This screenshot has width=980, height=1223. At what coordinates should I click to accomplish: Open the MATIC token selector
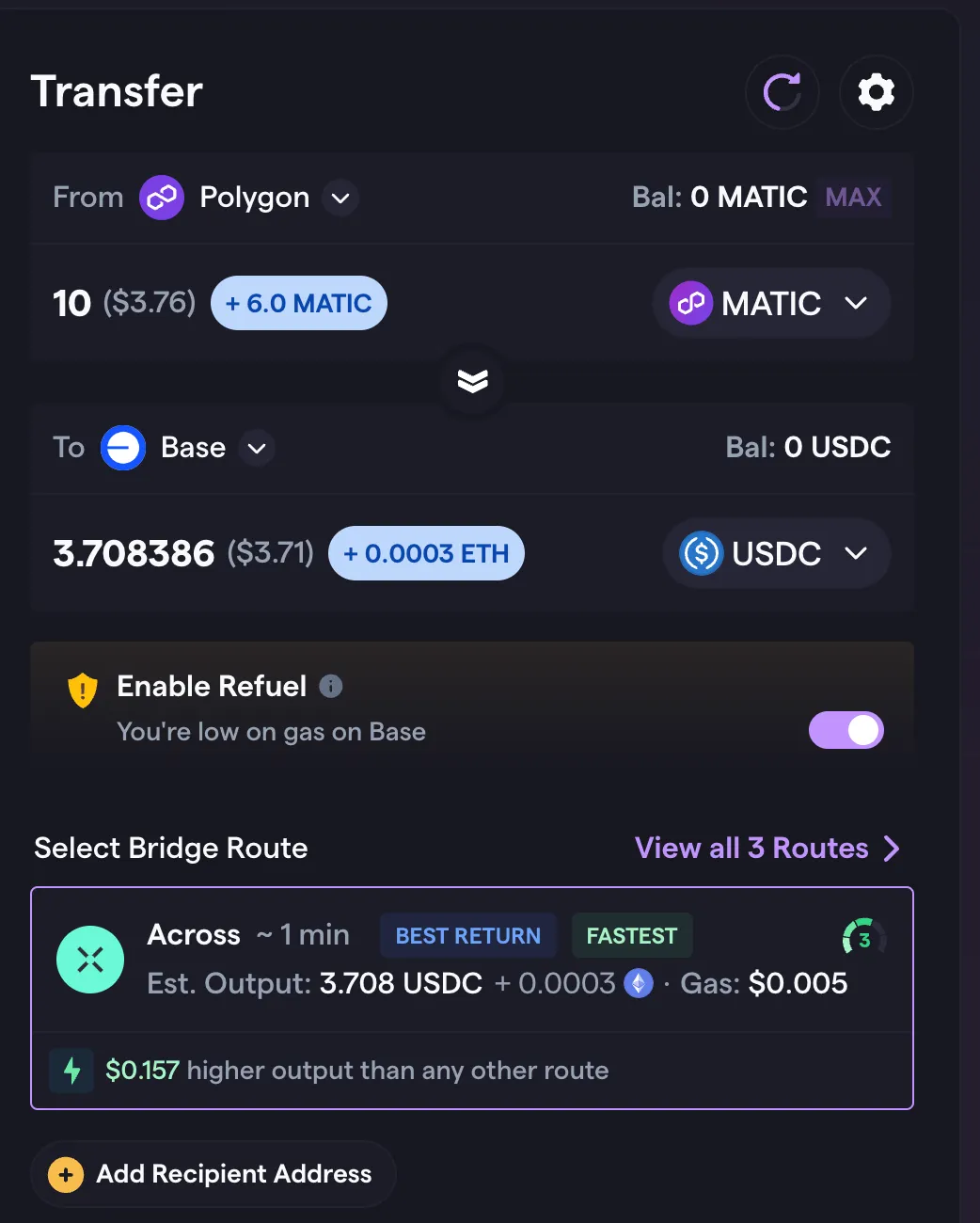771,303
